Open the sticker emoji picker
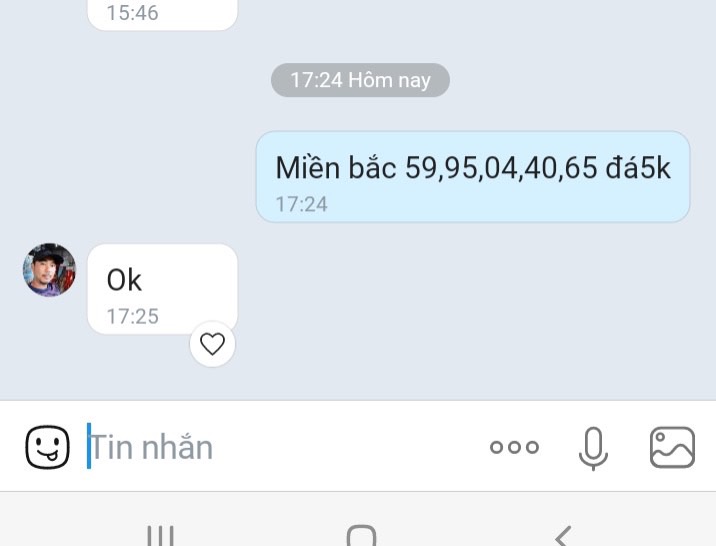716x546 pixels. (x=47, y=447)
